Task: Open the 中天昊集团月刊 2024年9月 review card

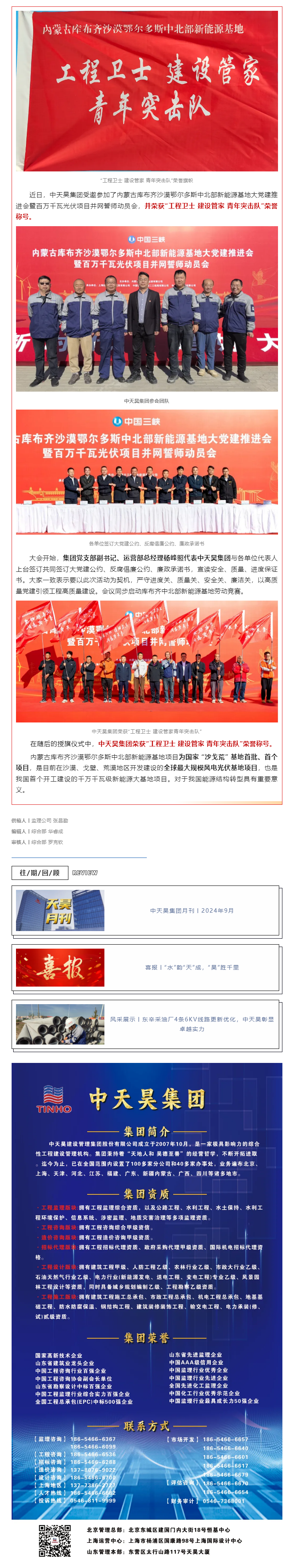Action: (191, 911)
